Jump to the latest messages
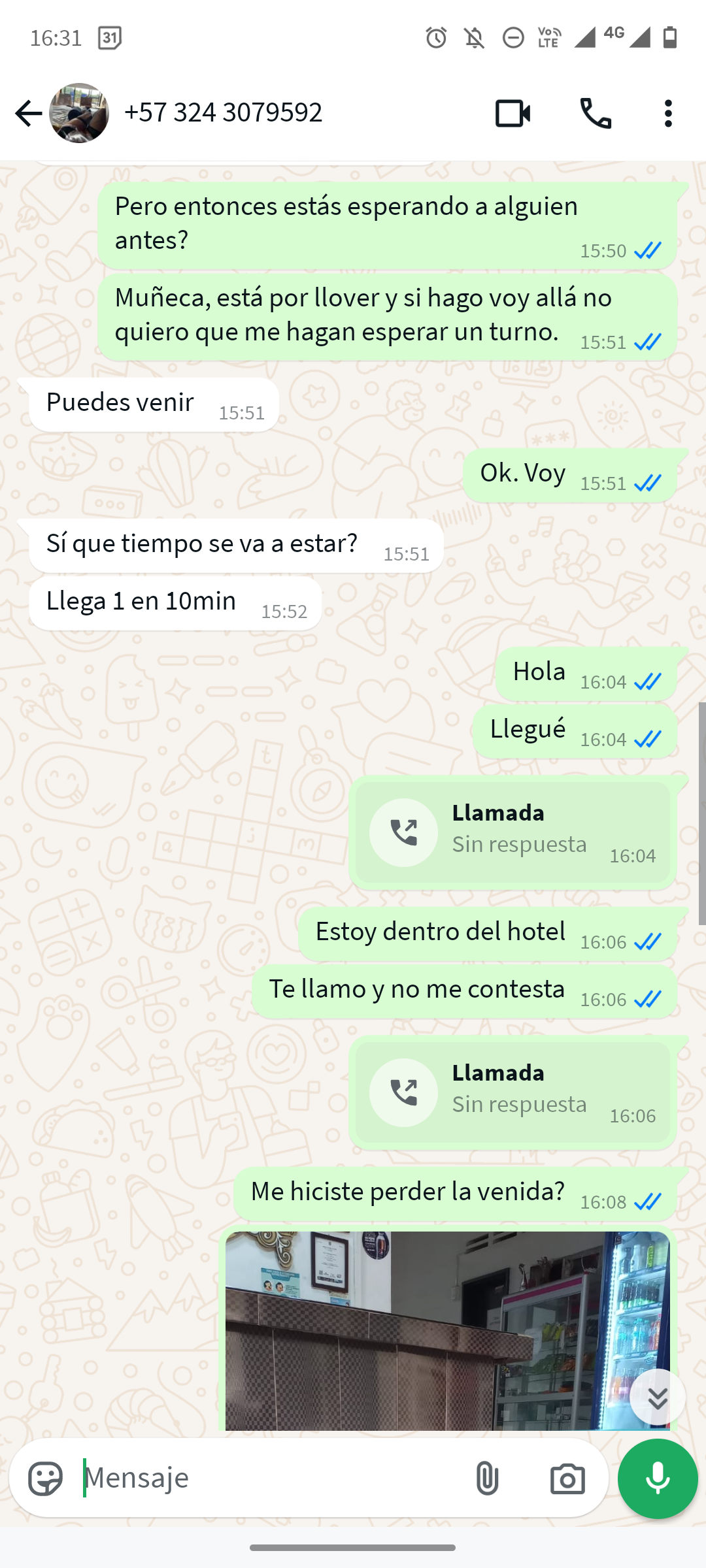Viewport: 706px width, 1568px height. click(x=658, y=1397)
